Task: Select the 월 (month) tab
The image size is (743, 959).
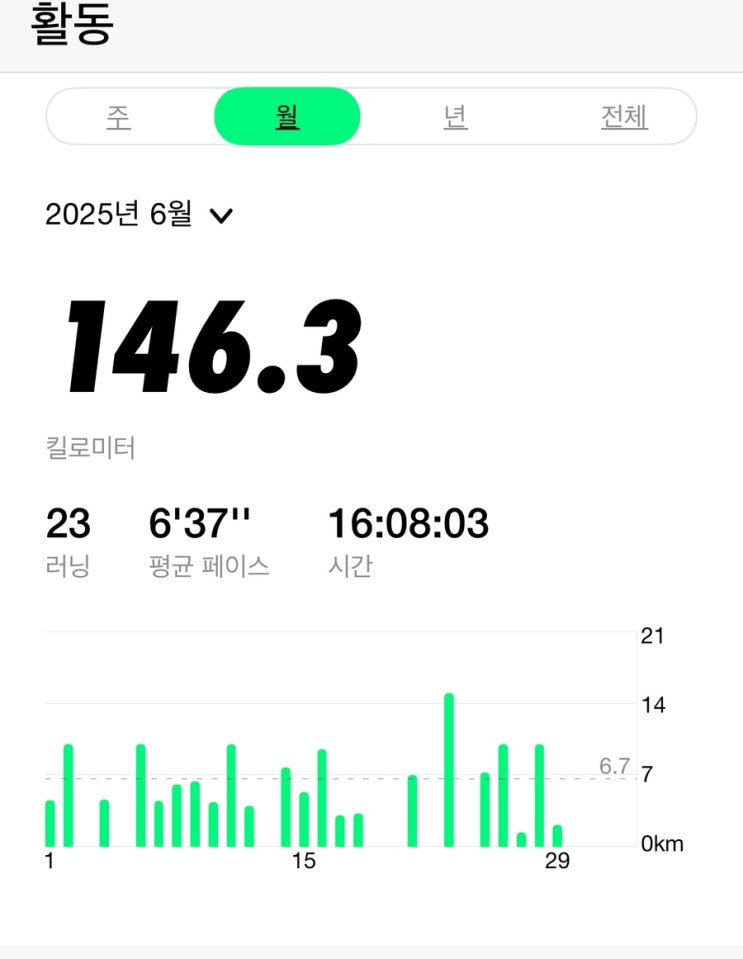Action: (287, 116)
